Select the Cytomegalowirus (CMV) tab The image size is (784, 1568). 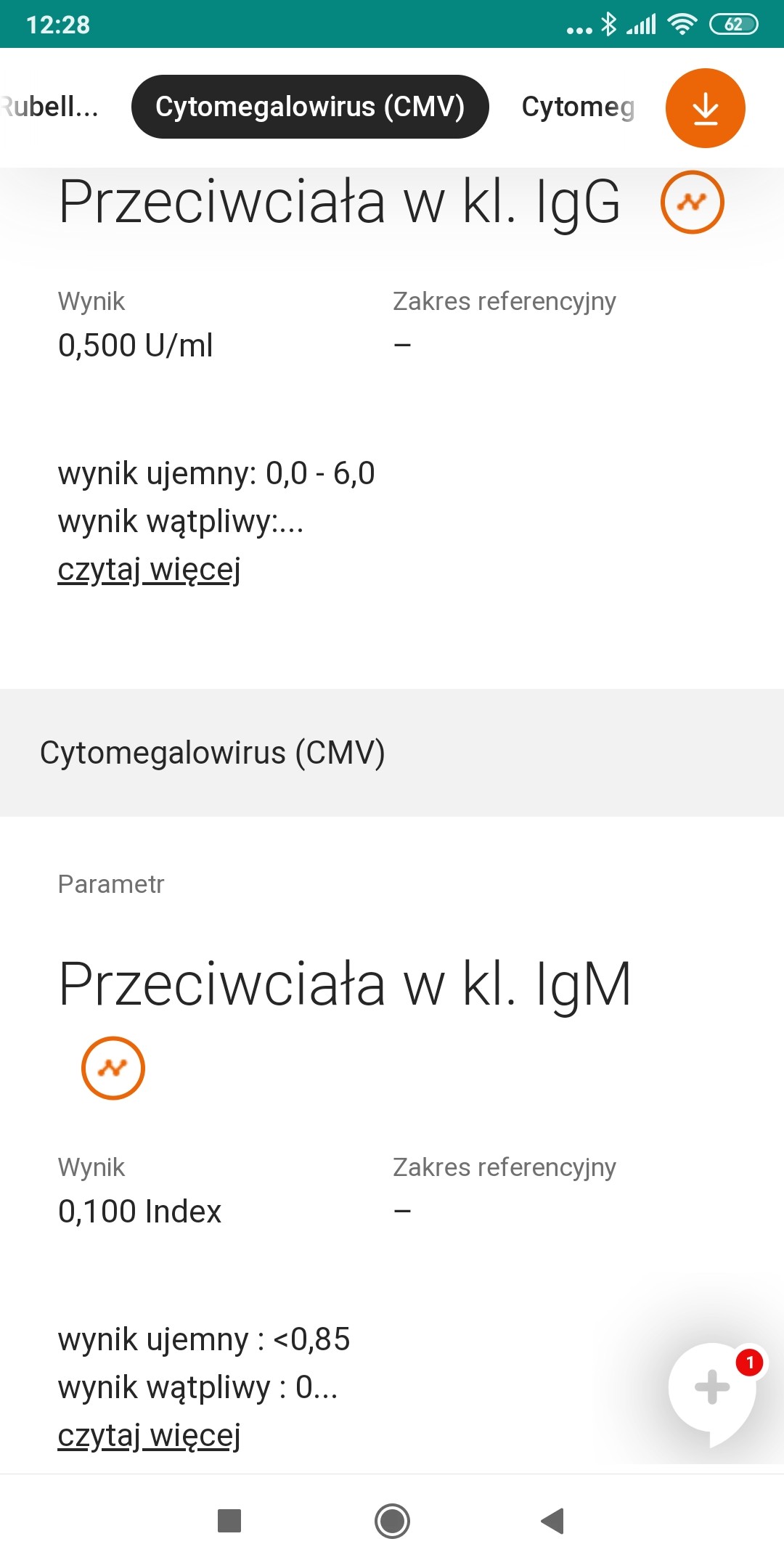point(310,107)
